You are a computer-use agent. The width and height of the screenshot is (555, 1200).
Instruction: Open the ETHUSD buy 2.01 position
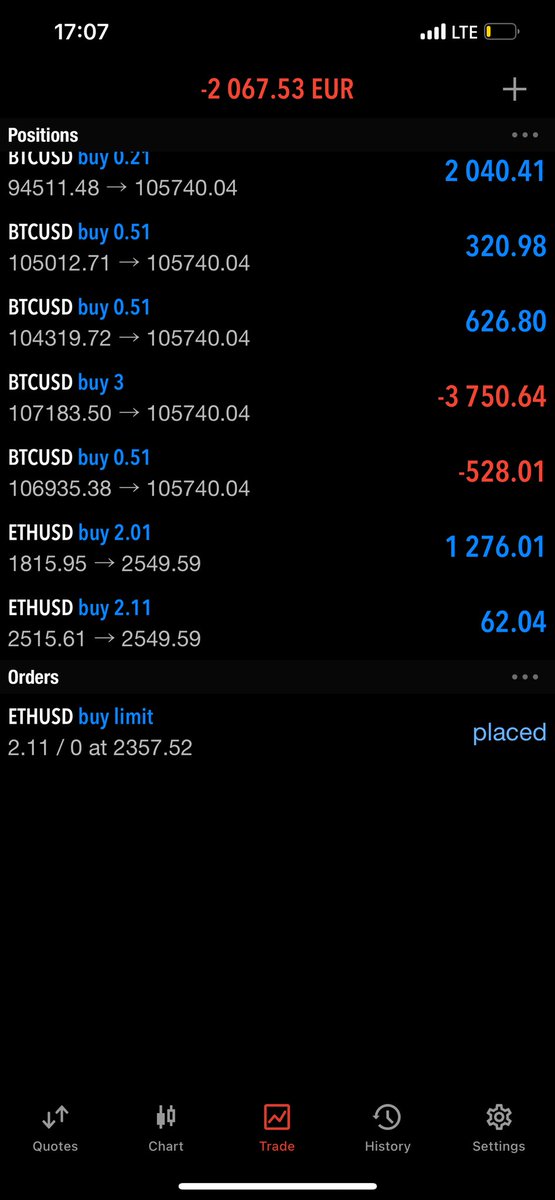(x=277, y=547)
